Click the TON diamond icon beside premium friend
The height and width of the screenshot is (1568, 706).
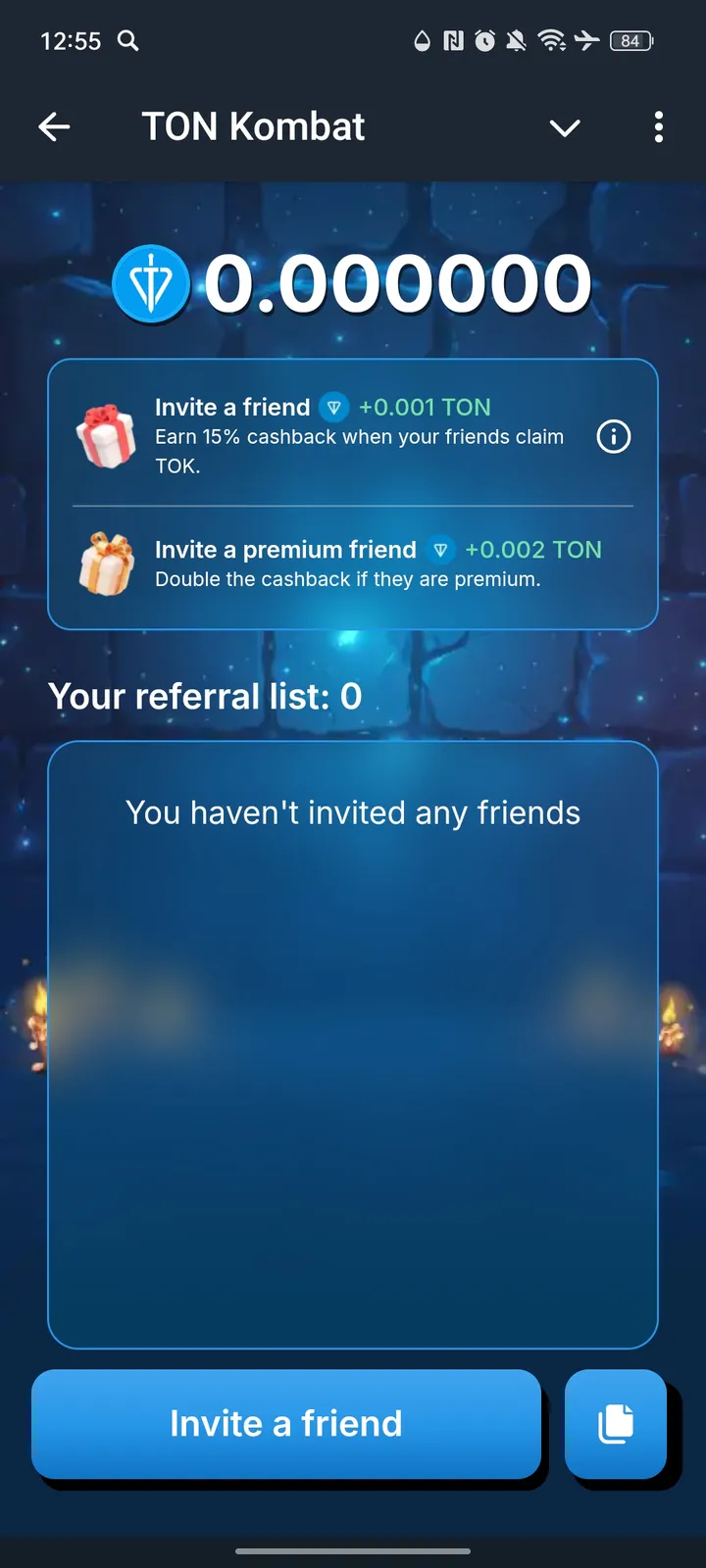coord(441,550)
